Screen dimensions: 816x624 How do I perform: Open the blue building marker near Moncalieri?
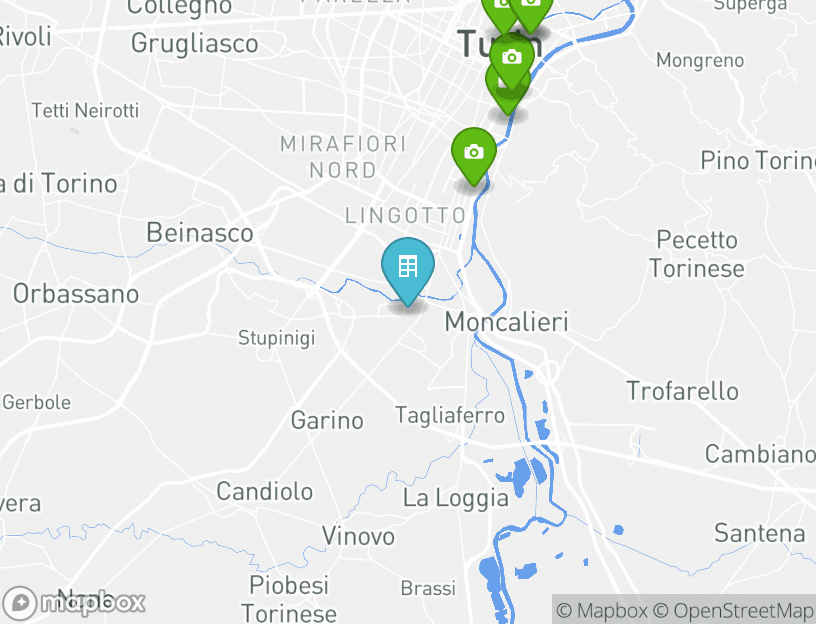click(x=407, y=267)
